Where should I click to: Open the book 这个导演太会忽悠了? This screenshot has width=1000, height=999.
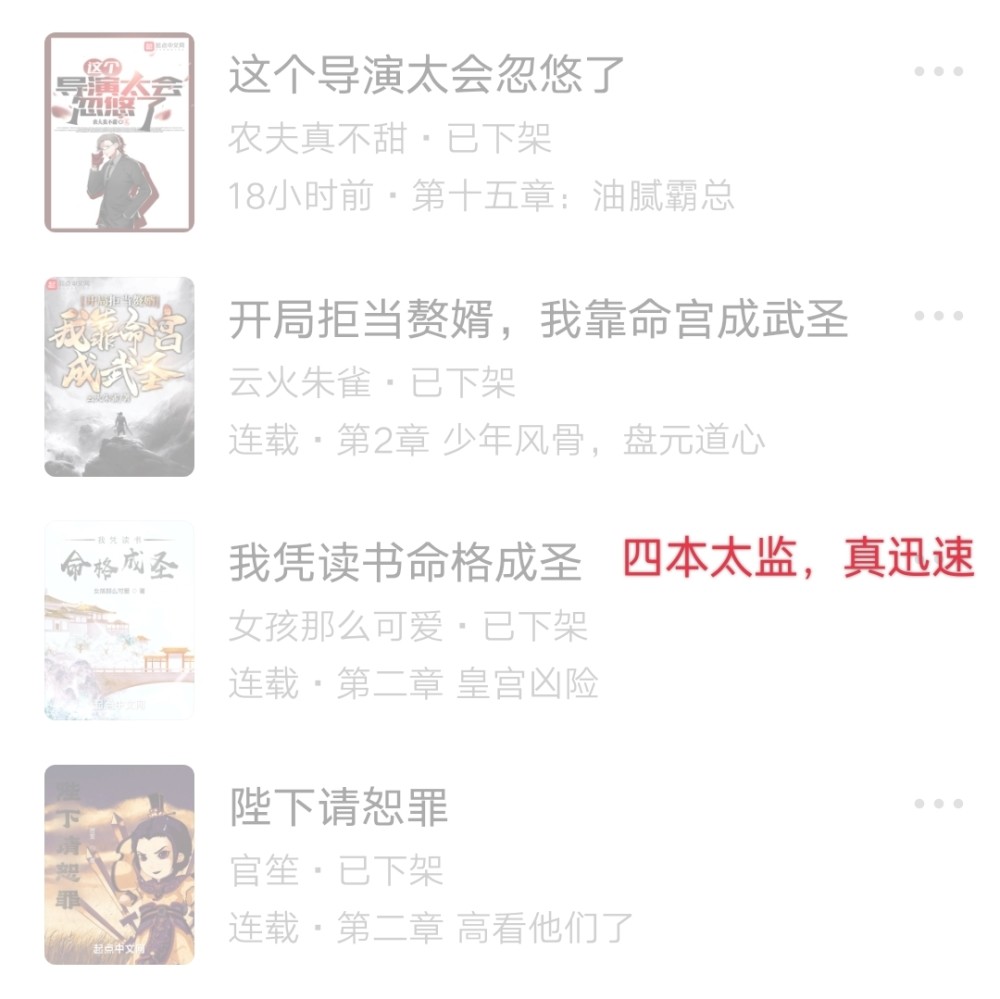[x=427, y=75]
